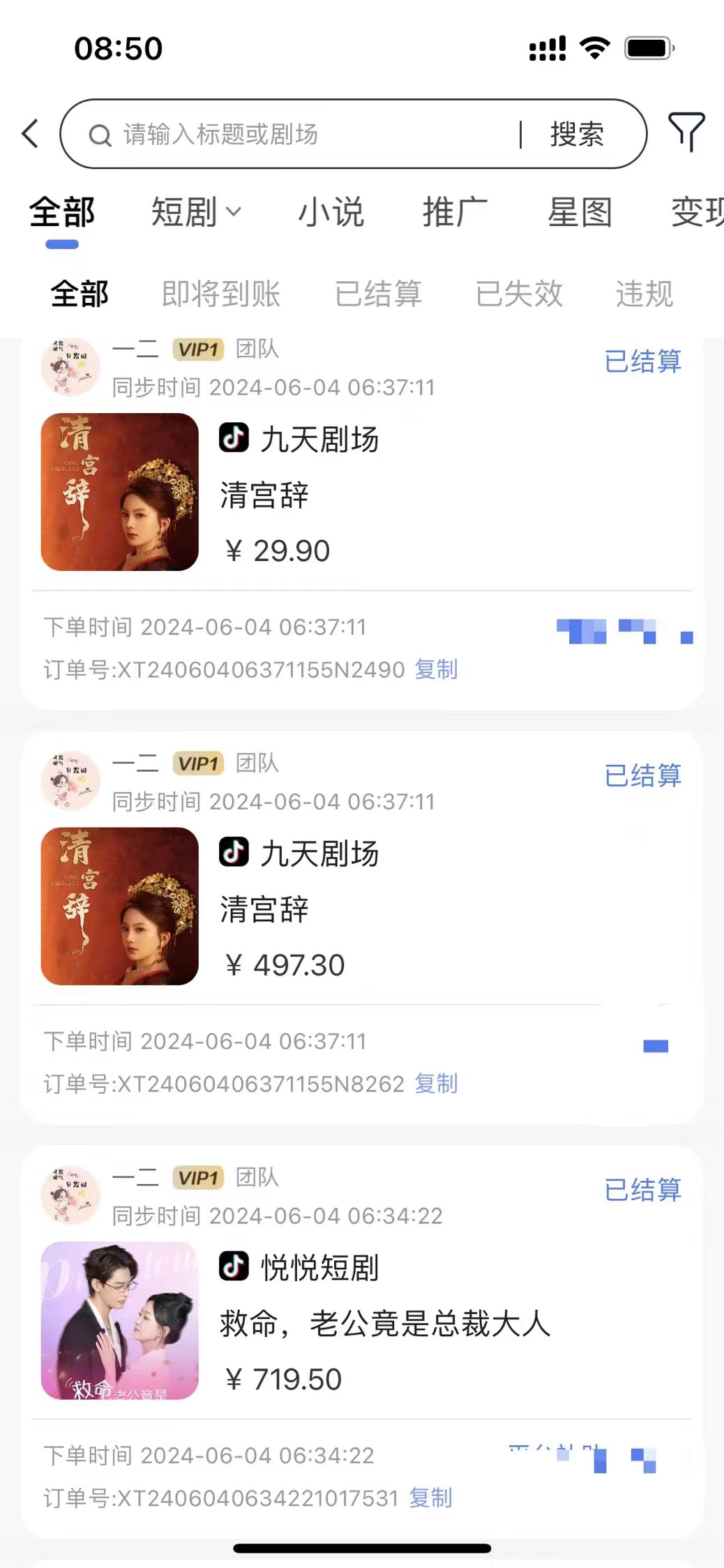Viewport: 724px width, 1568px height.
Task: Switch to the 星图 tab
Action: coord(580,212)
